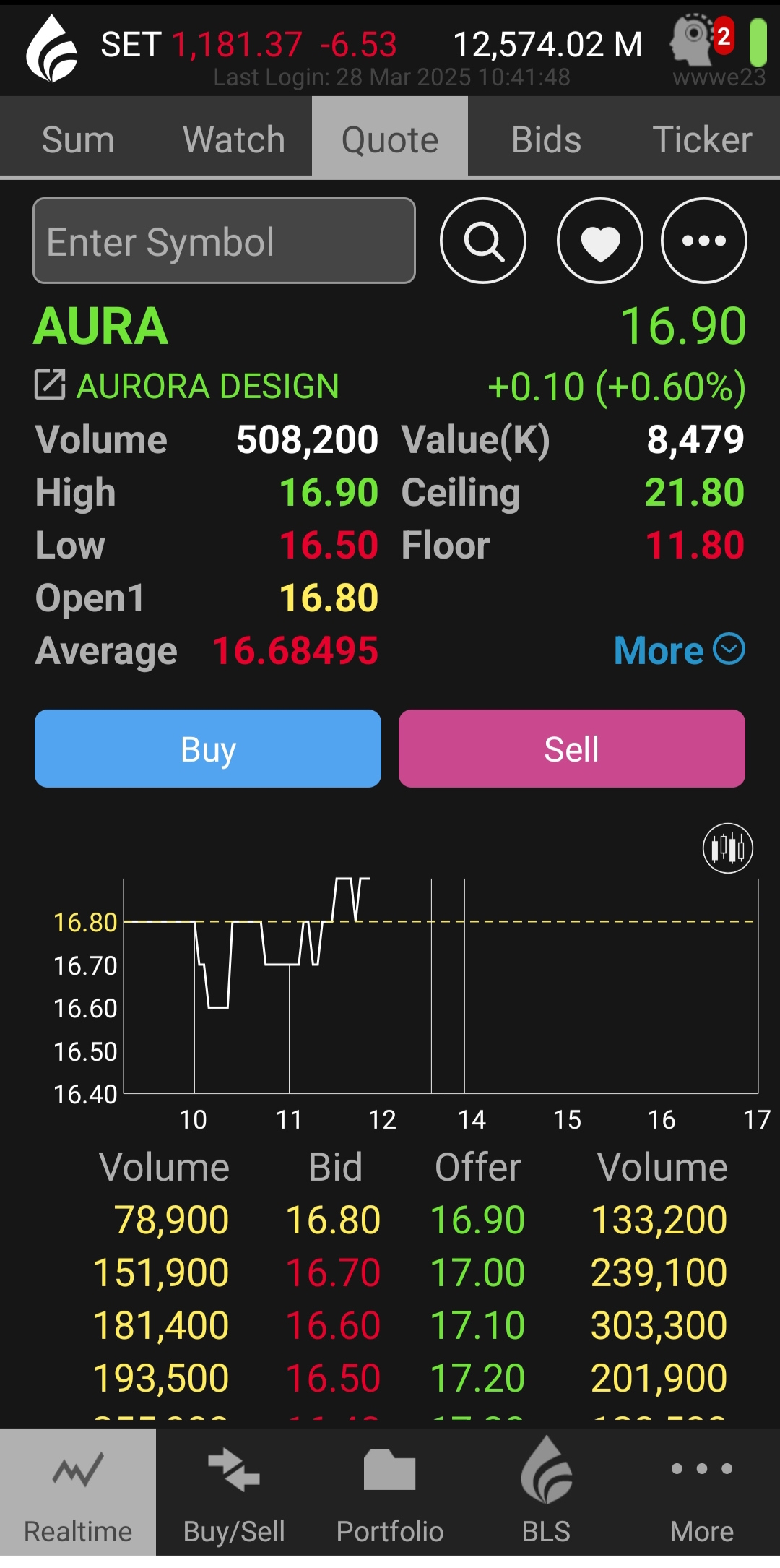Open More in the bottom navigation
Screen dimensions: 780x1568
coord(702,1492)
